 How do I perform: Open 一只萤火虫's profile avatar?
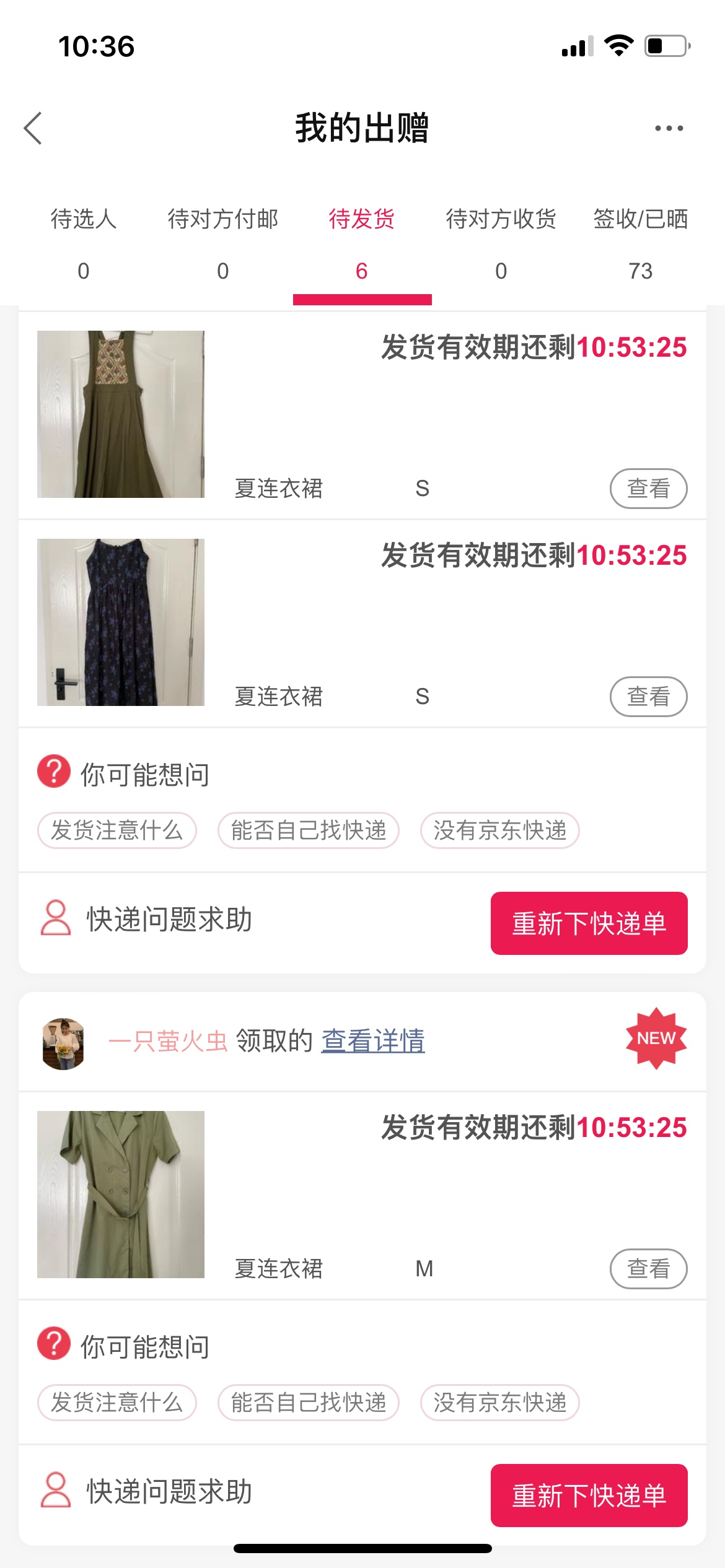[x=63, y=1043]
